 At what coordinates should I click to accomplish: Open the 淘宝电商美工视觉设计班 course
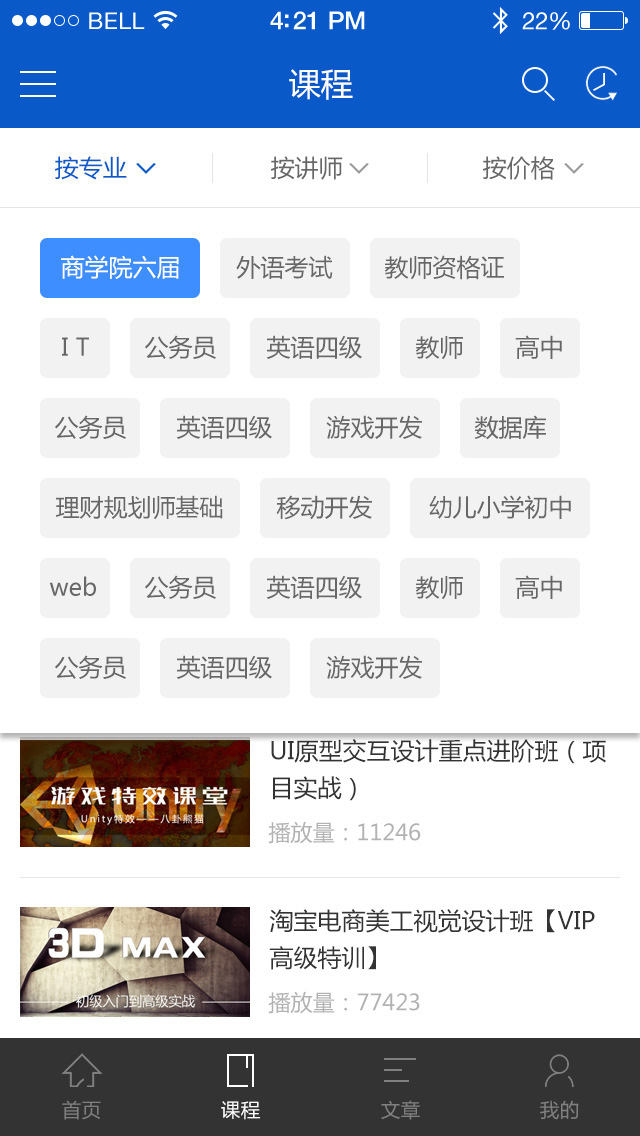[320, 961]
